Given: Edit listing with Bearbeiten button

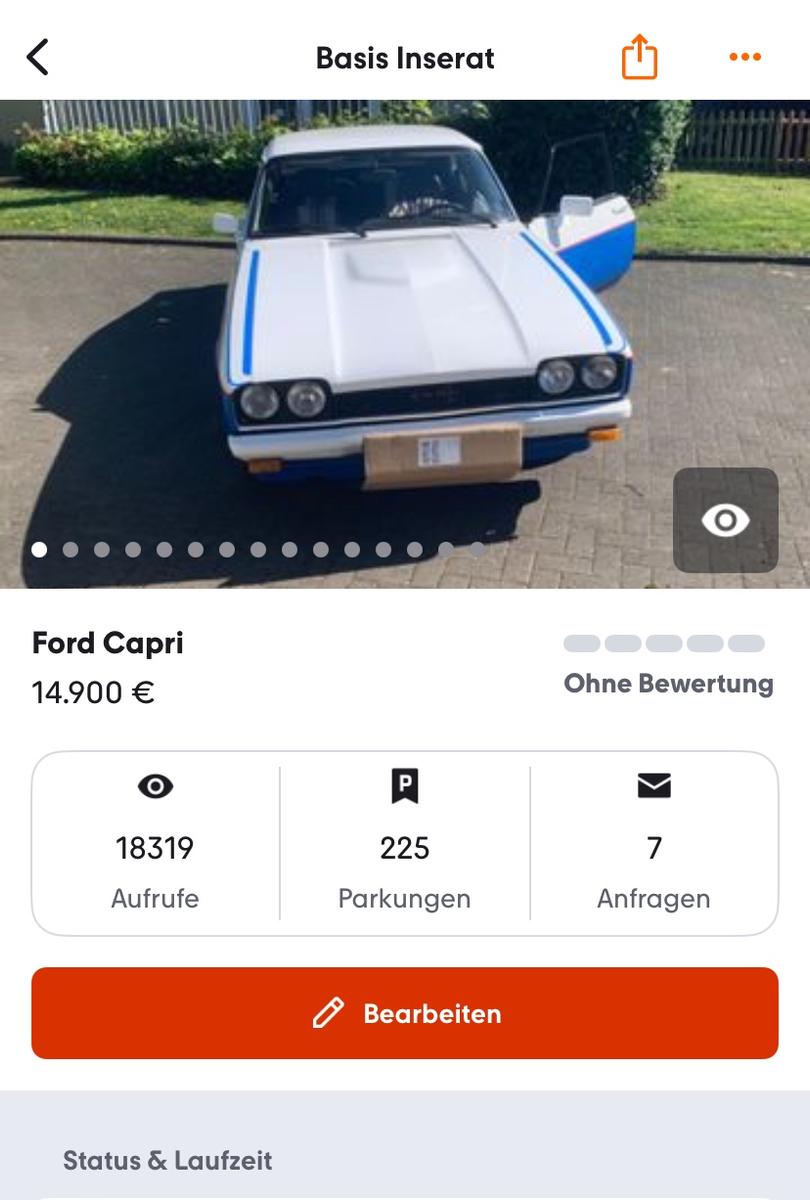Looking at the screenshot, I should pyautogui.click(x=405, y=1013).
